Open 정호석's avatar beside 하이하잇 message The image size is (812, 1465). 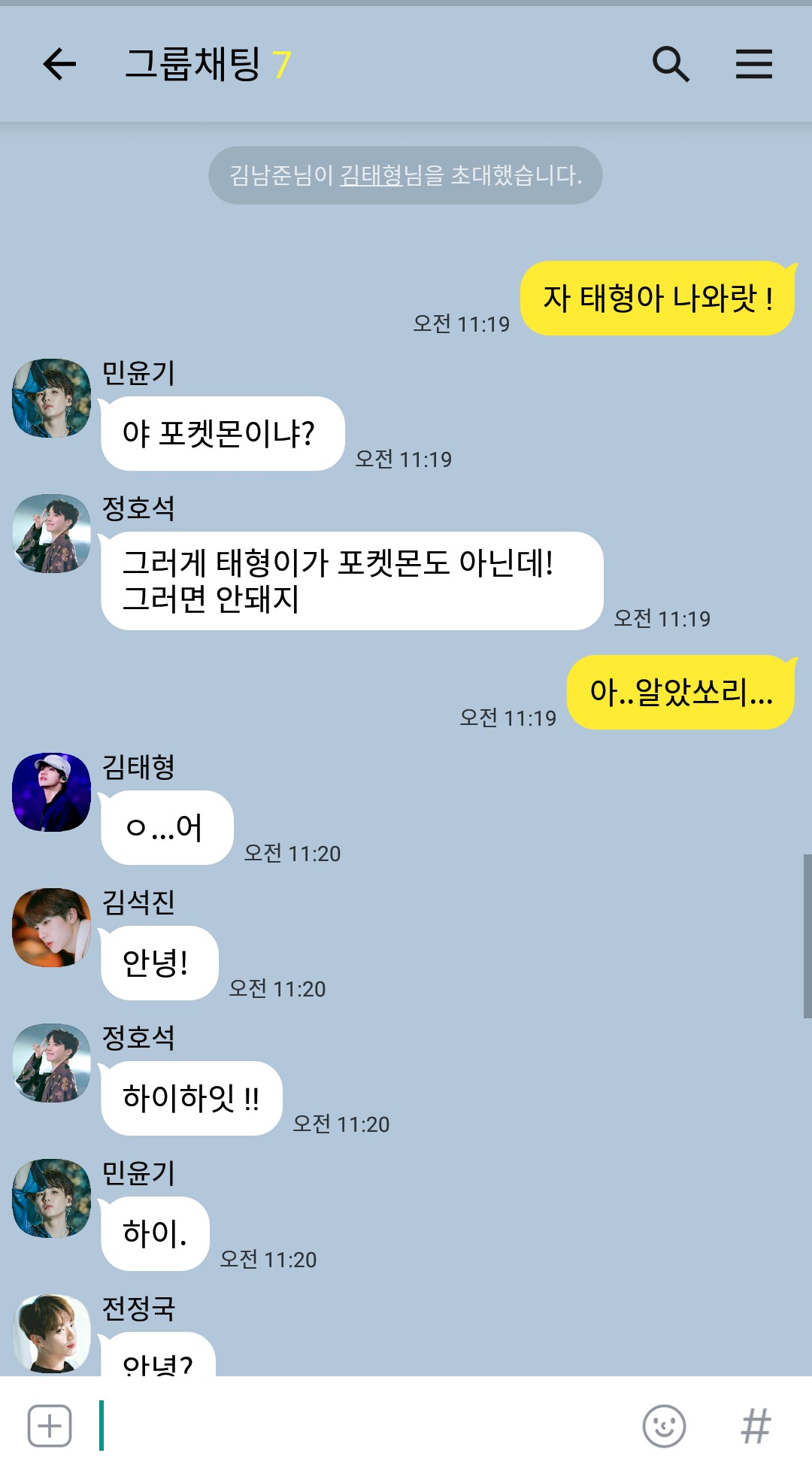tap(51, 1063)
